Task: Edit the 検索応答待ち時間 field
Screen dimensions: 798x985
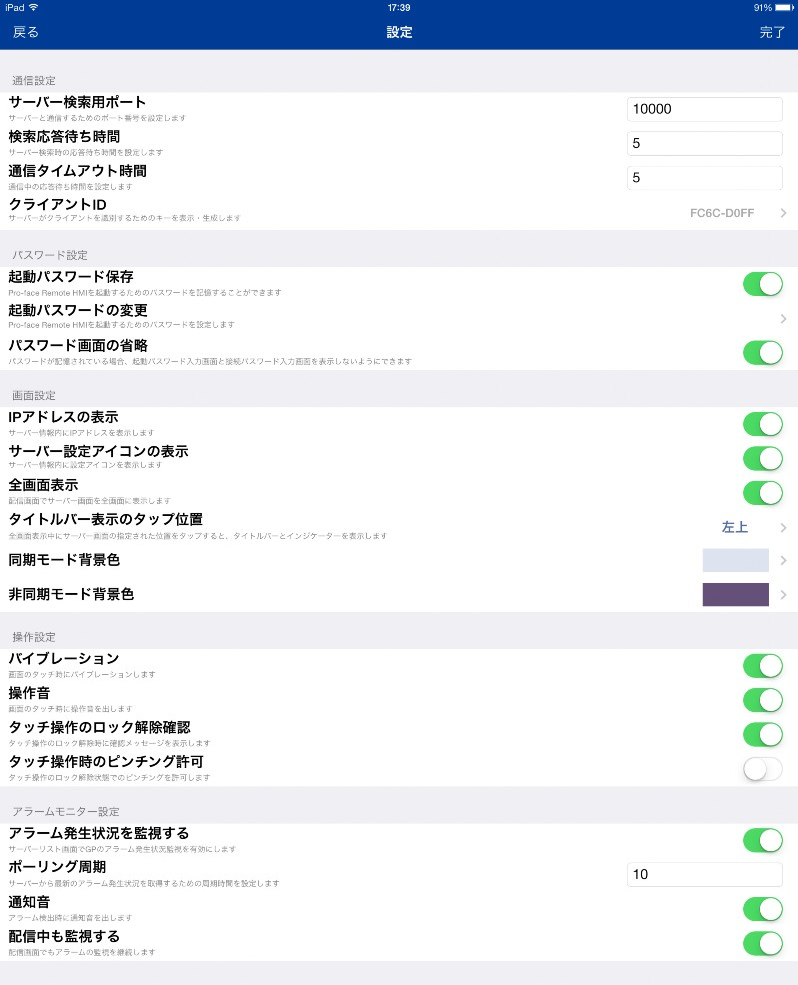Action: click(x=704, y=143)
